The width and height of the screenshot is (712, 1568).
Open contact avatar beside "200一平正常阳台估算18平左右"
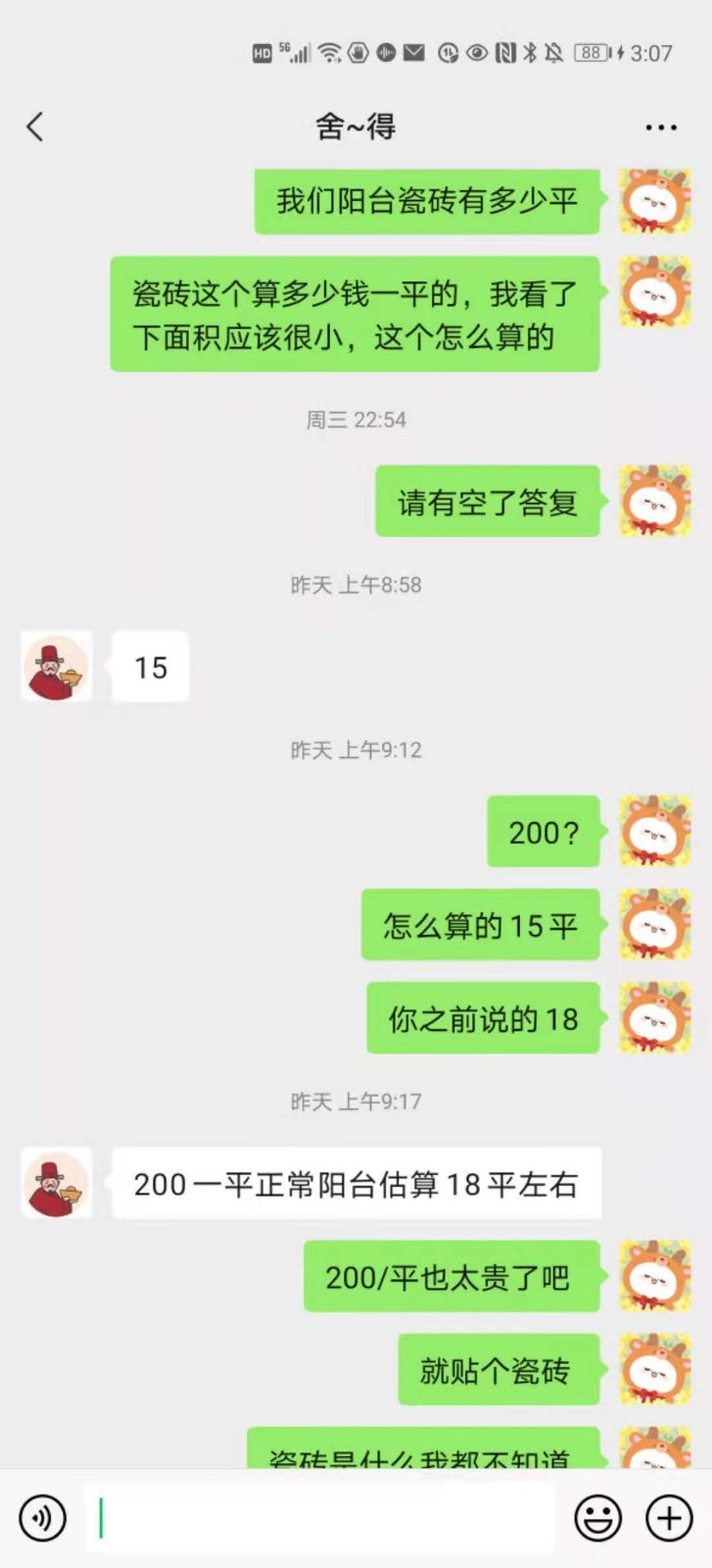(56, 1184)
